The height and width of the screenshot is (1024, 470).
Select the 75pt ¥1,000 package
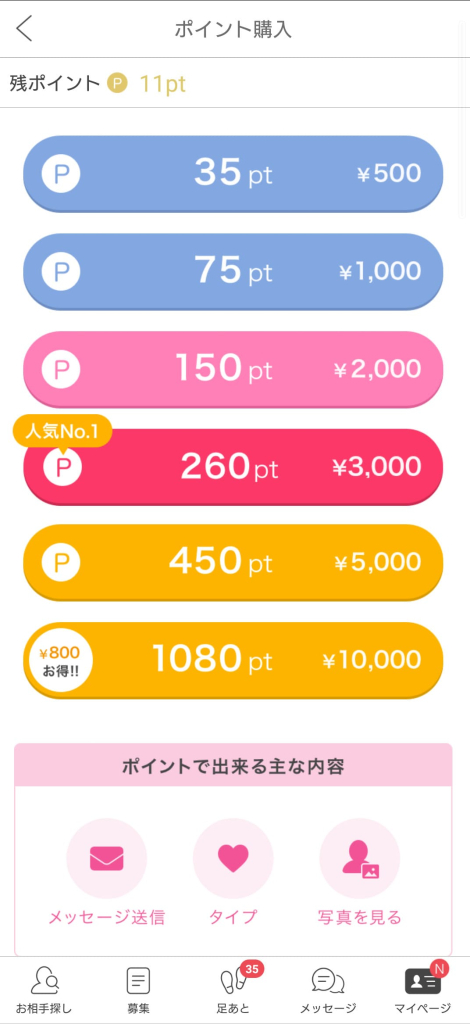pyautogui.click(x=233, y=271)
